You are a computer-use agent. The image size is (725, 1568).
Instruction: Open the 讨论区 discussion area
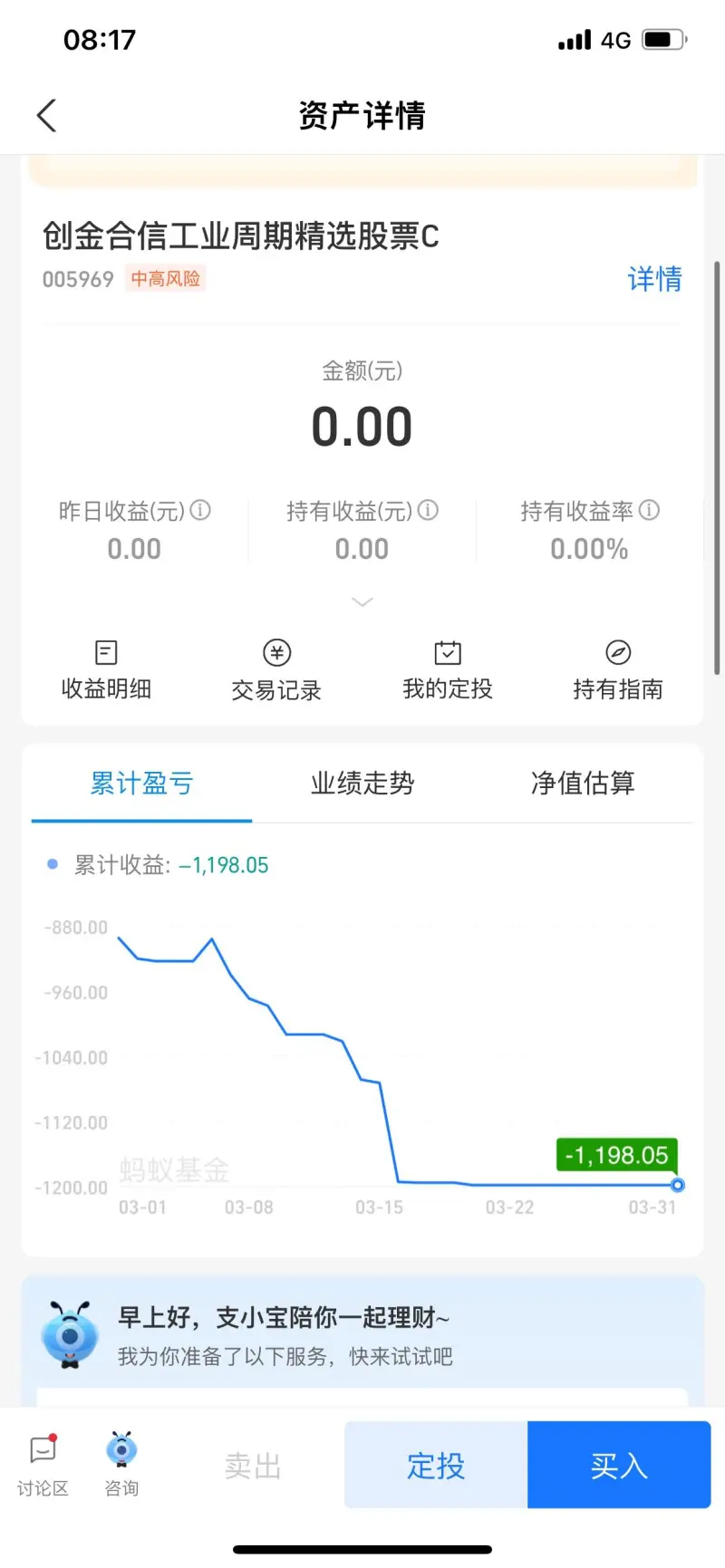[x=43, y=1466]
